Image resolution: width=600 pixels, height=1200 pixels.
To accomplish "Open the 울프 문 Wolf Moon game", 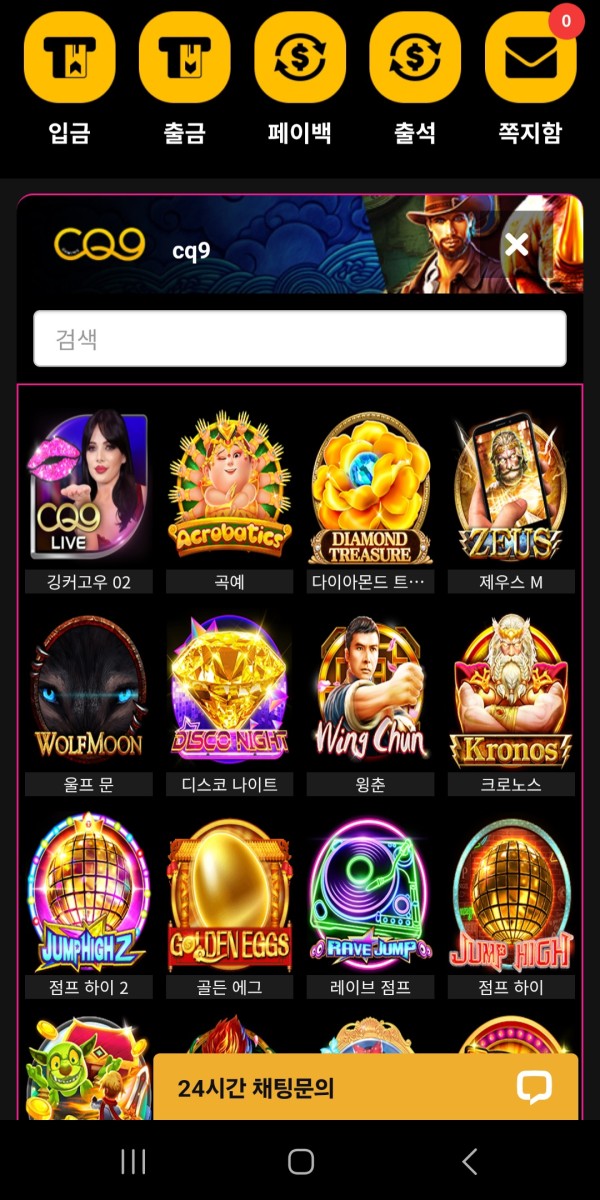I will click(89, 703).
